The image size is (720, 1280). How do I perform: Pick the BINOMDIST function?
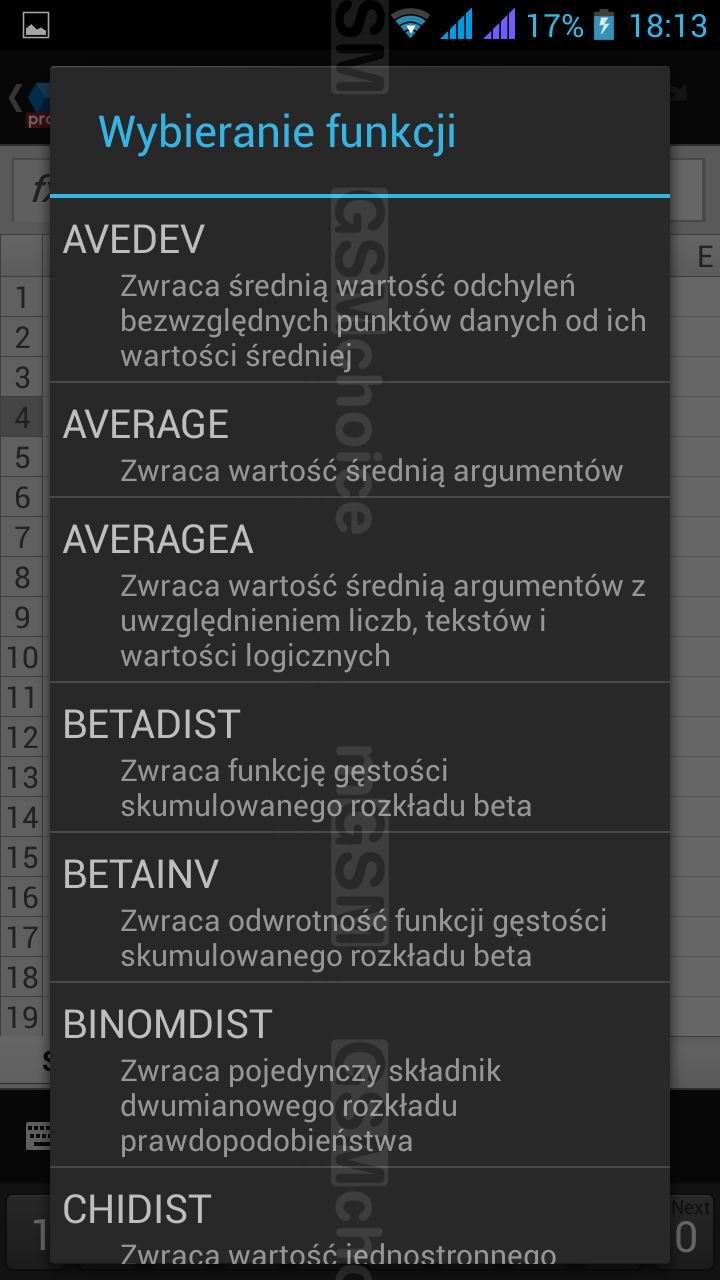(x=360, y=1075)
